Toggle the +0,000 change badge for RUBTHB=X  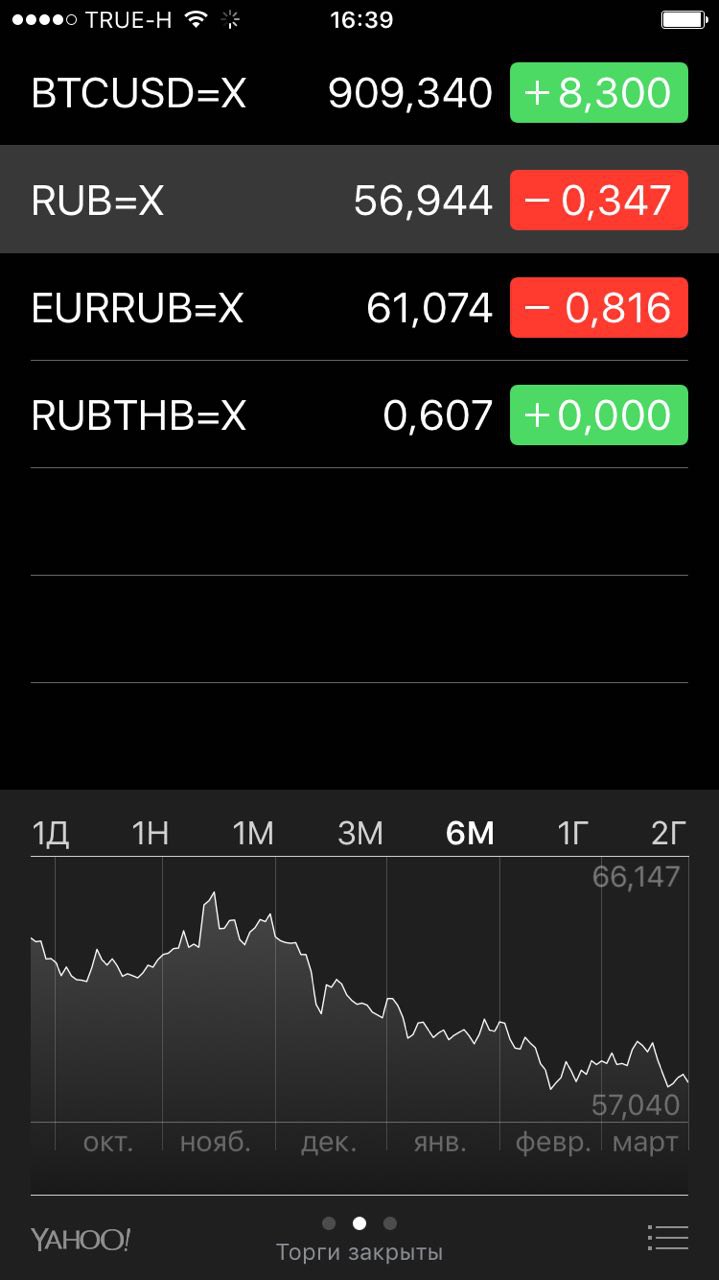point(598,415)
